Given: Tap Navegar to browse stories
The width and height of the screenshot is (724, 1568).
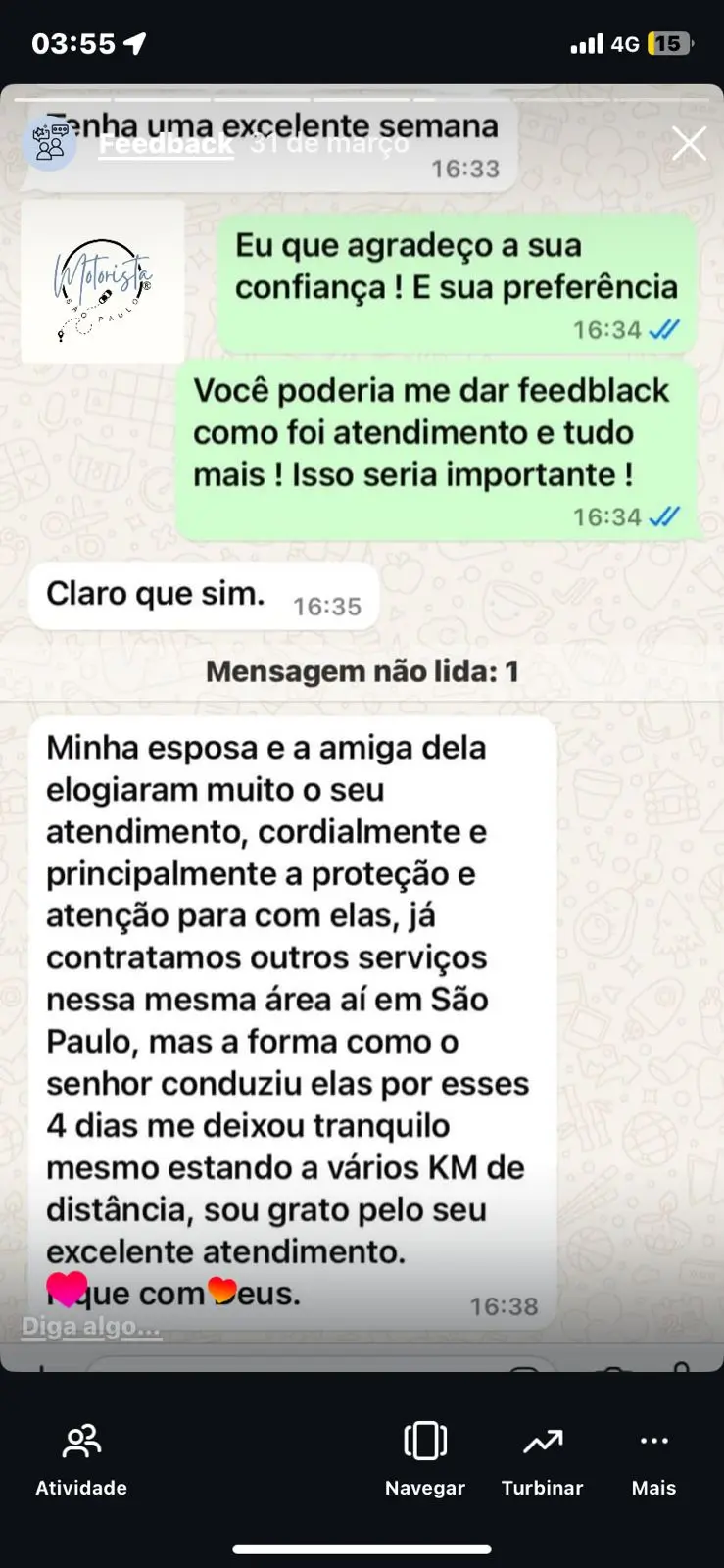Looking at the screenshot, I should tap(425, 1459).
